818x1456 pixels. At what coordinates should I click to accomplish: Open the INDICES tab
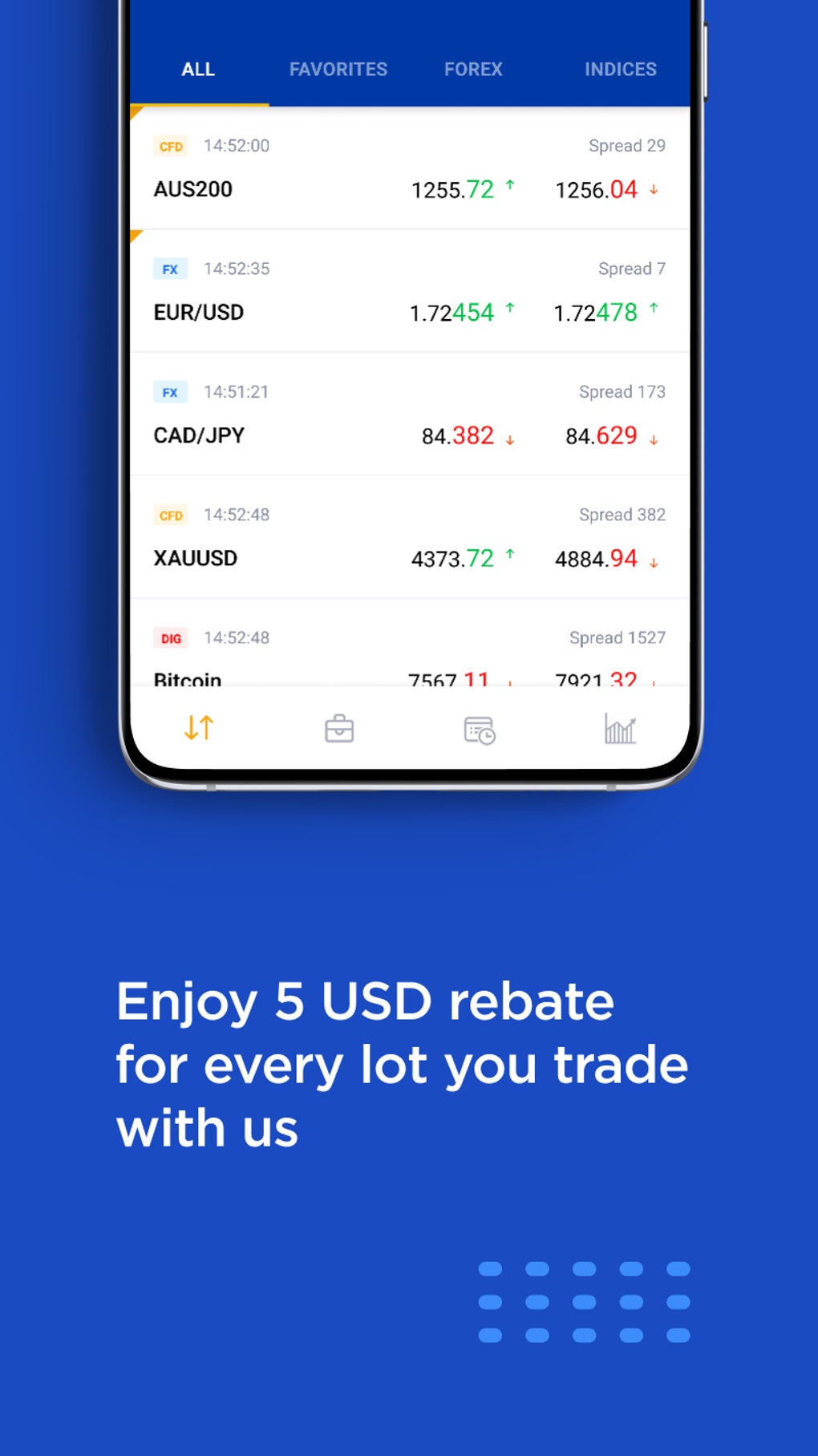click(620, 69)
